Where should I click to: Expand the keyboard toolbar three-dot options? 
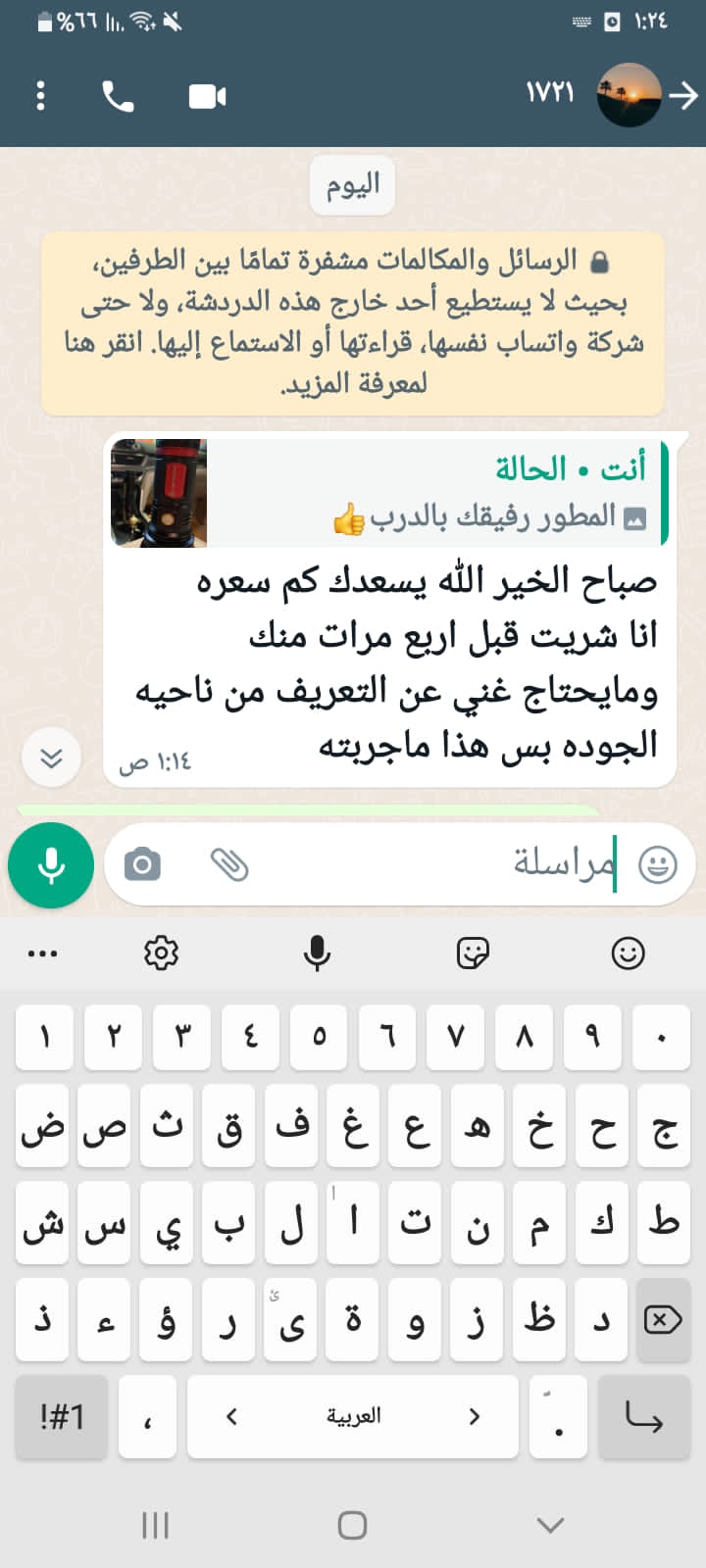click(x=43, y=953)
